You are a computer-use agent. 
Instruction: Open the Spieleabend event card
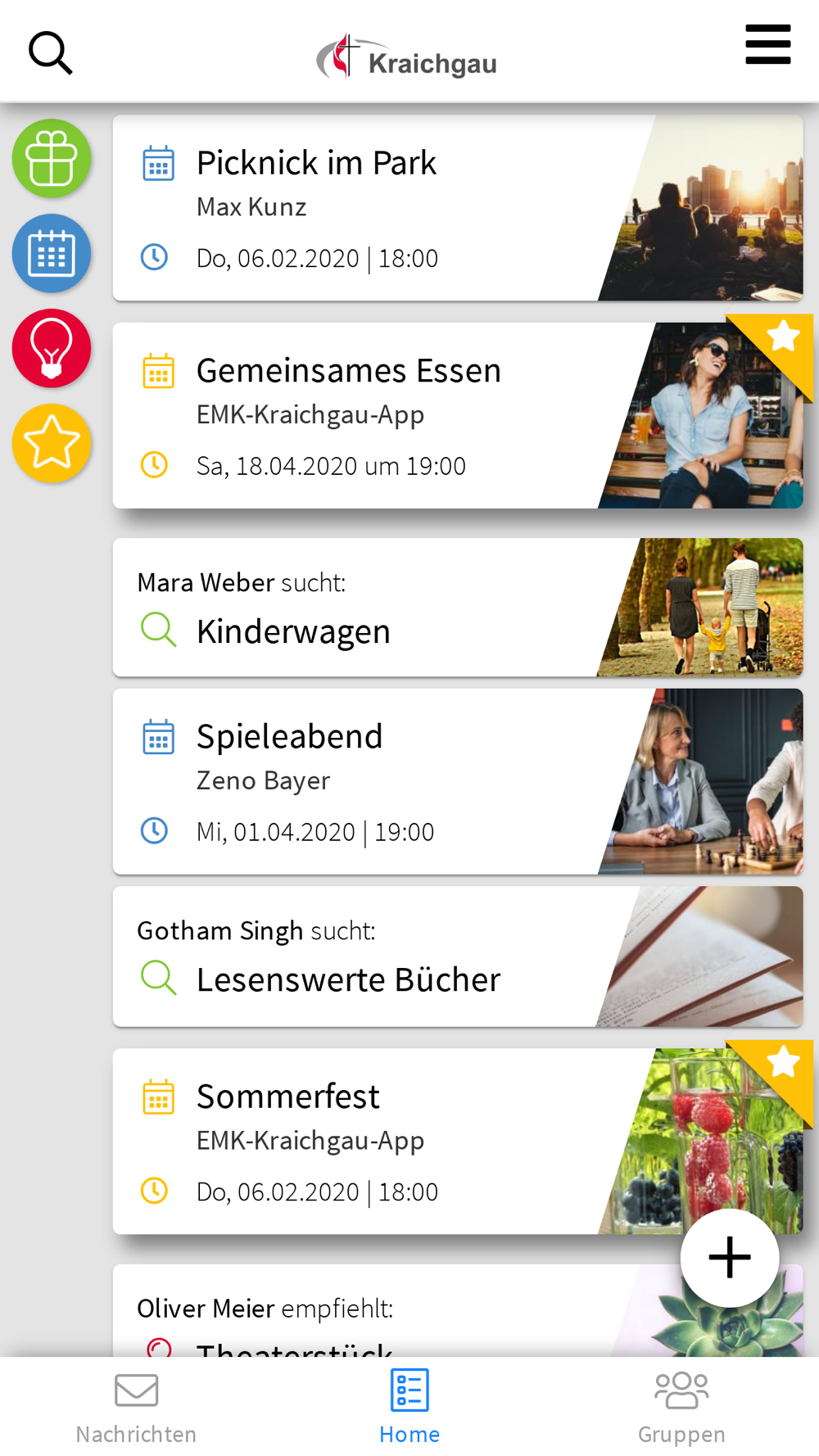coord(458,781)
